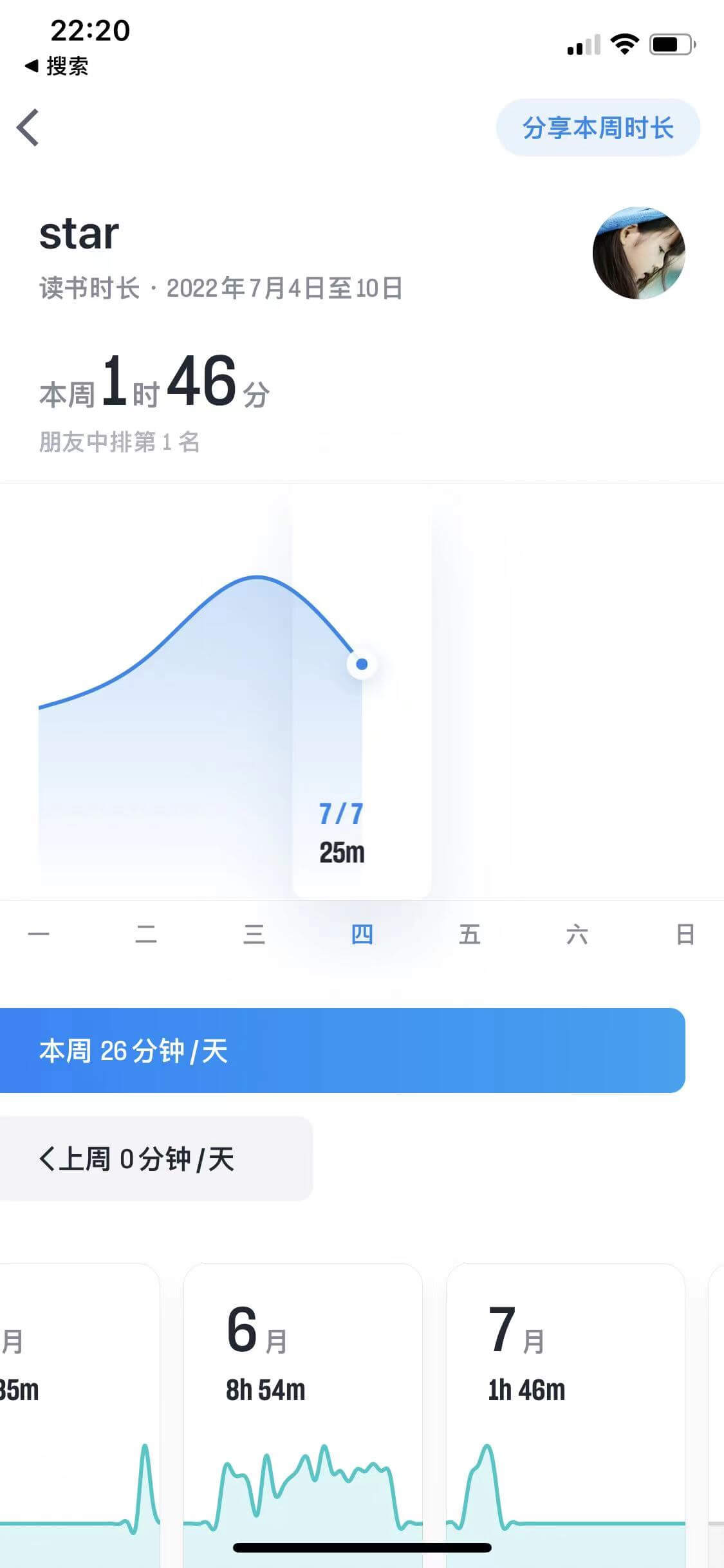724x1568 pixels.
Task: View last week via 上周 0分钟/天
Action: [x=136, y=1159]
